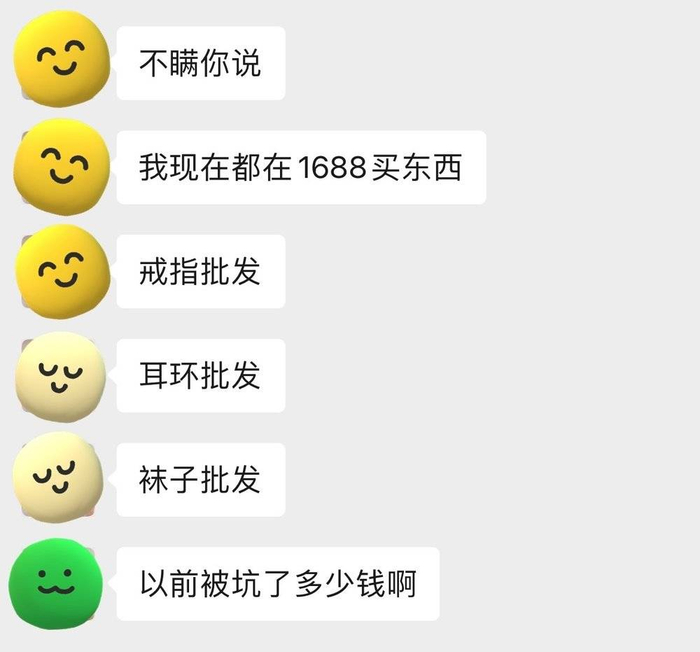Image resolution: width=700 pixels, height=652 pixels.
Task: Tap avatar next to '我现在都在1688买东西'
Action: [x=59, y=166]
